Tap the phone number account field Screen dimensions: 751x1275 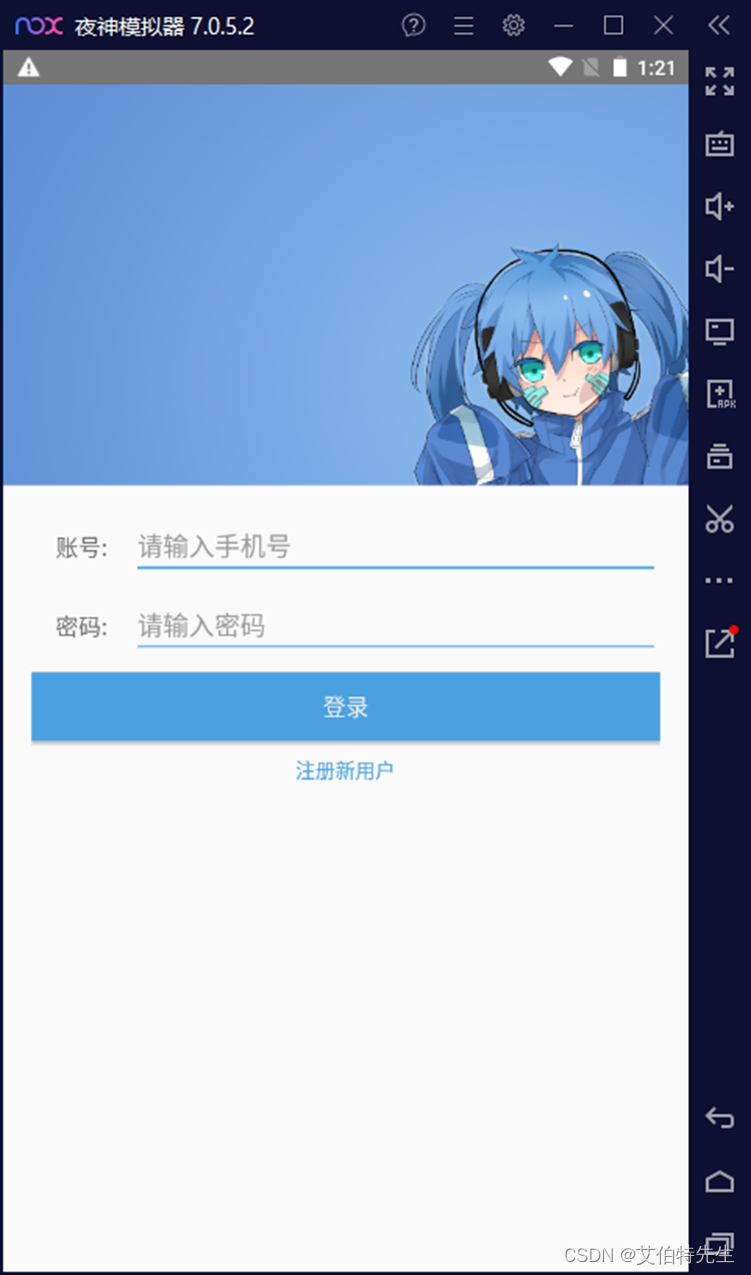click(x=395, y=547)
